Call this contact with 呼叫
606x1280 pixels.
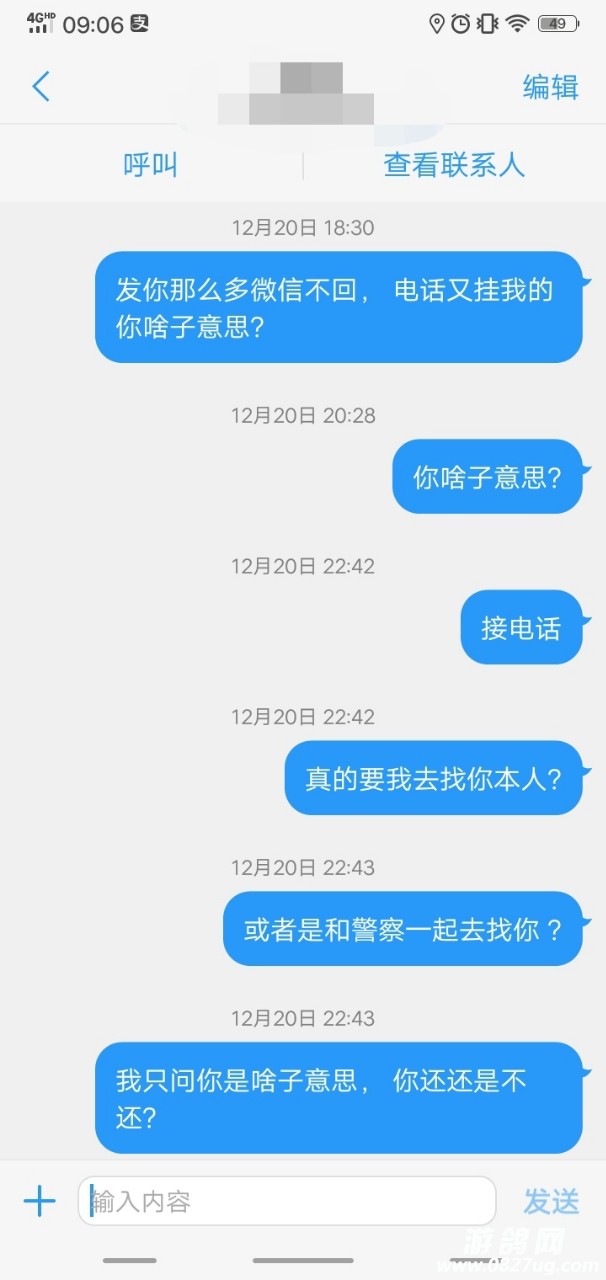[151, 165]
